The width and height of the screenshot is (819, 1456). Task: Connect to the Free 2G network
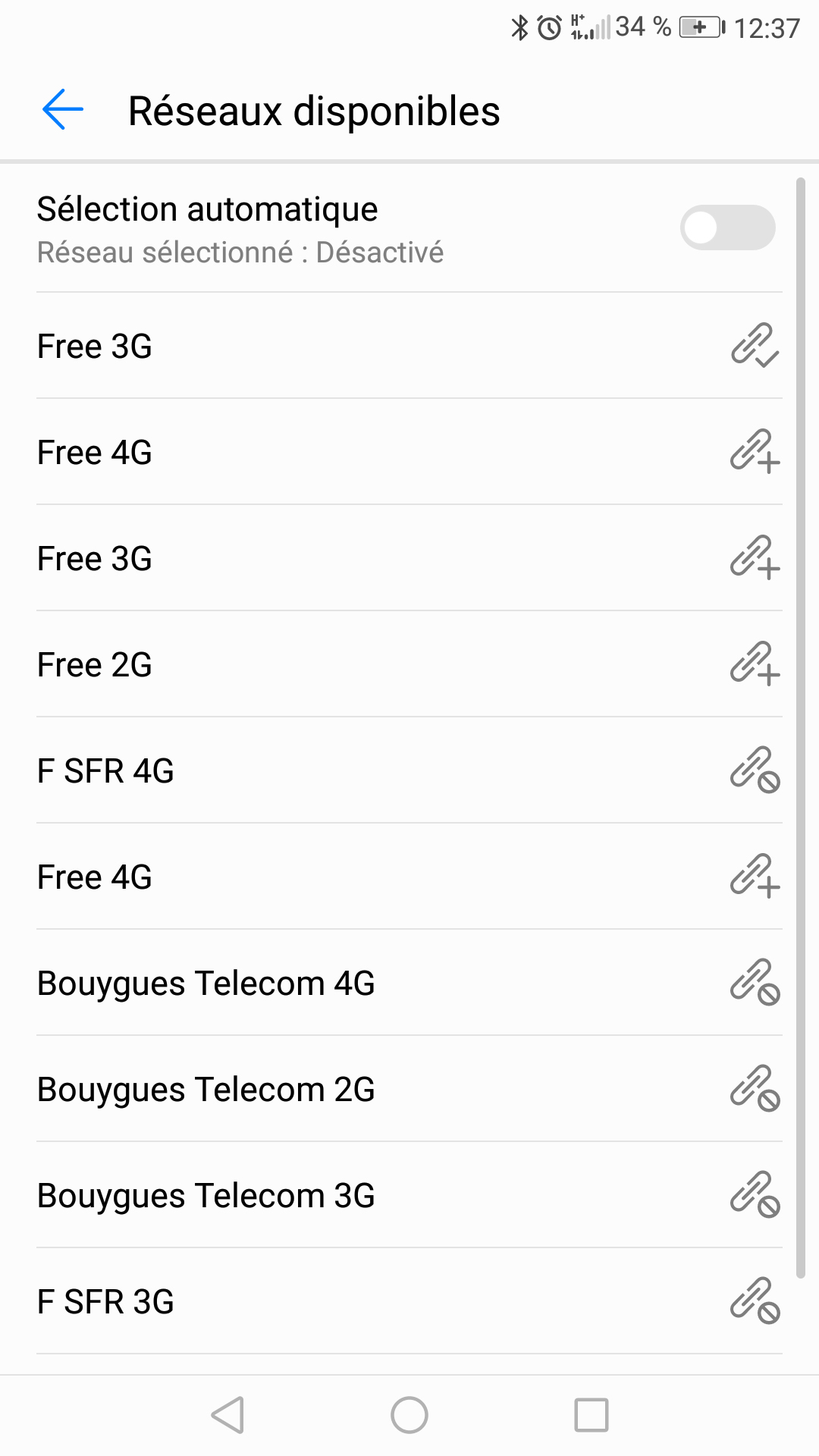pyautogui.click(x=409, y=664)
